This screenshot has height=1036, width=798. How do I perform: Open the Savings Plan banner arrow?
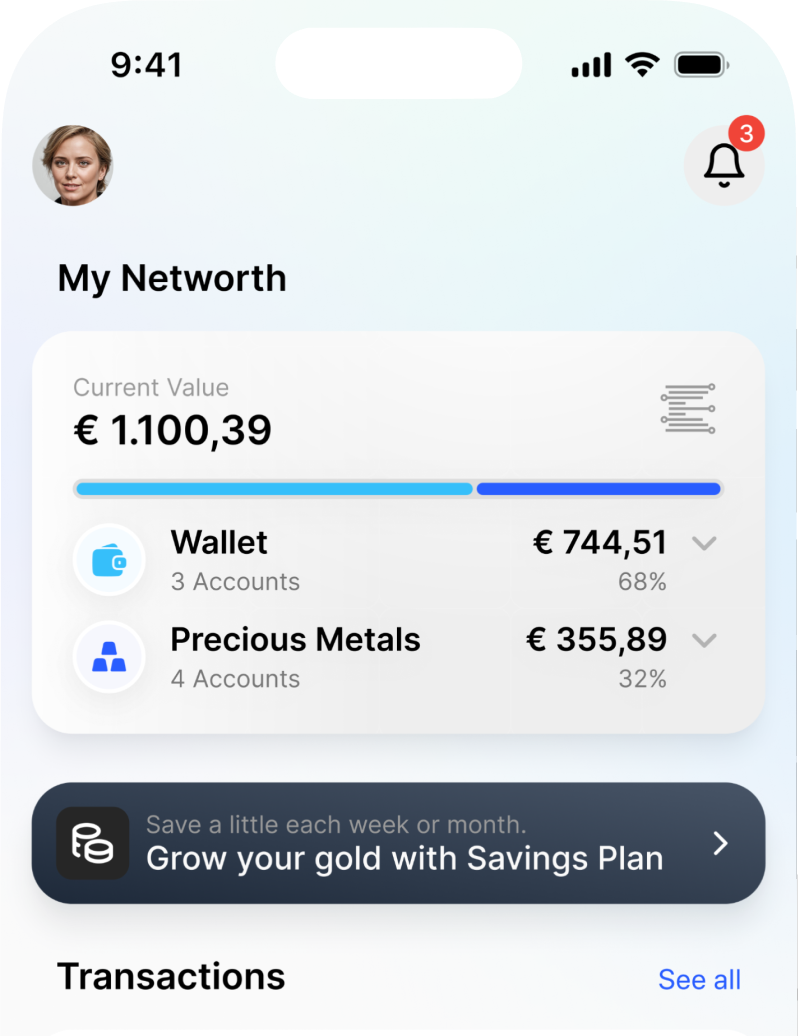click(719, 843)
